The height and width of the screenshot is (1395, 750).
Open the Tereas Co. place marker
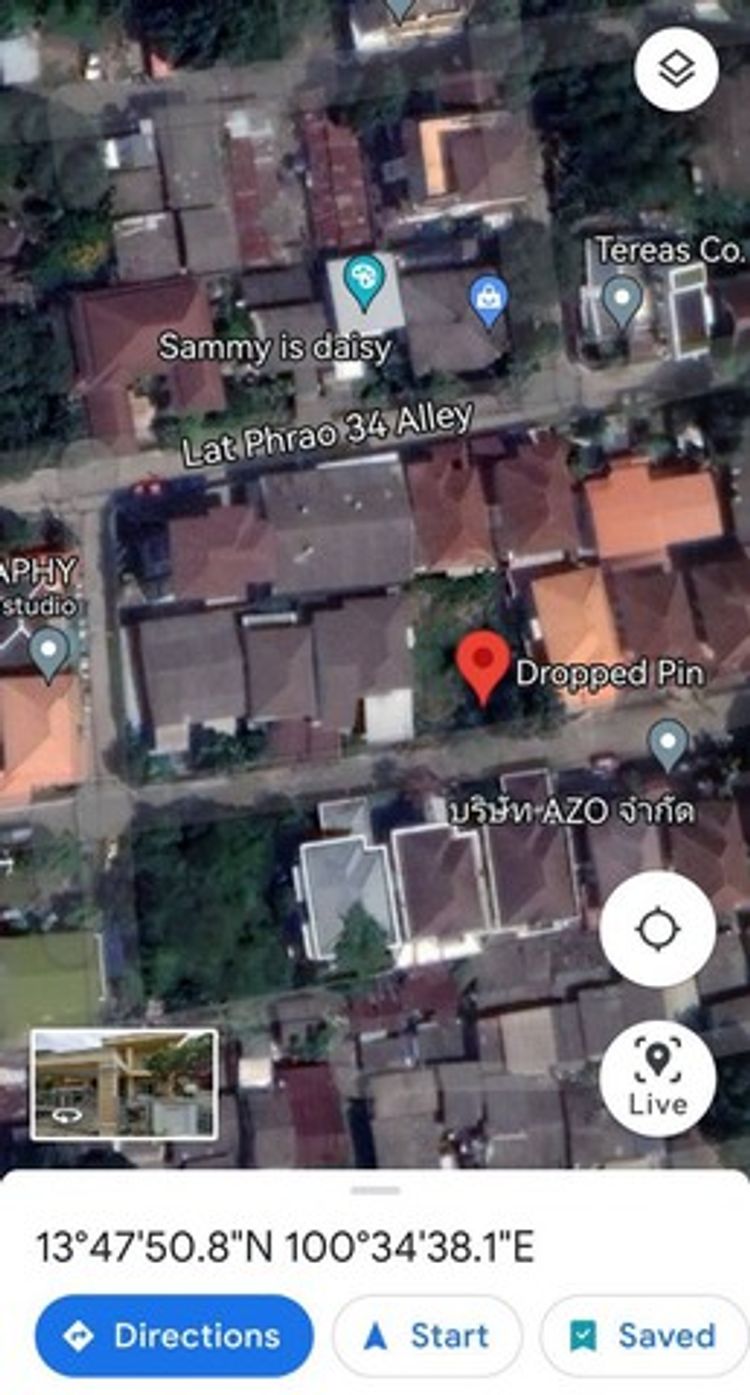[623, 298]
